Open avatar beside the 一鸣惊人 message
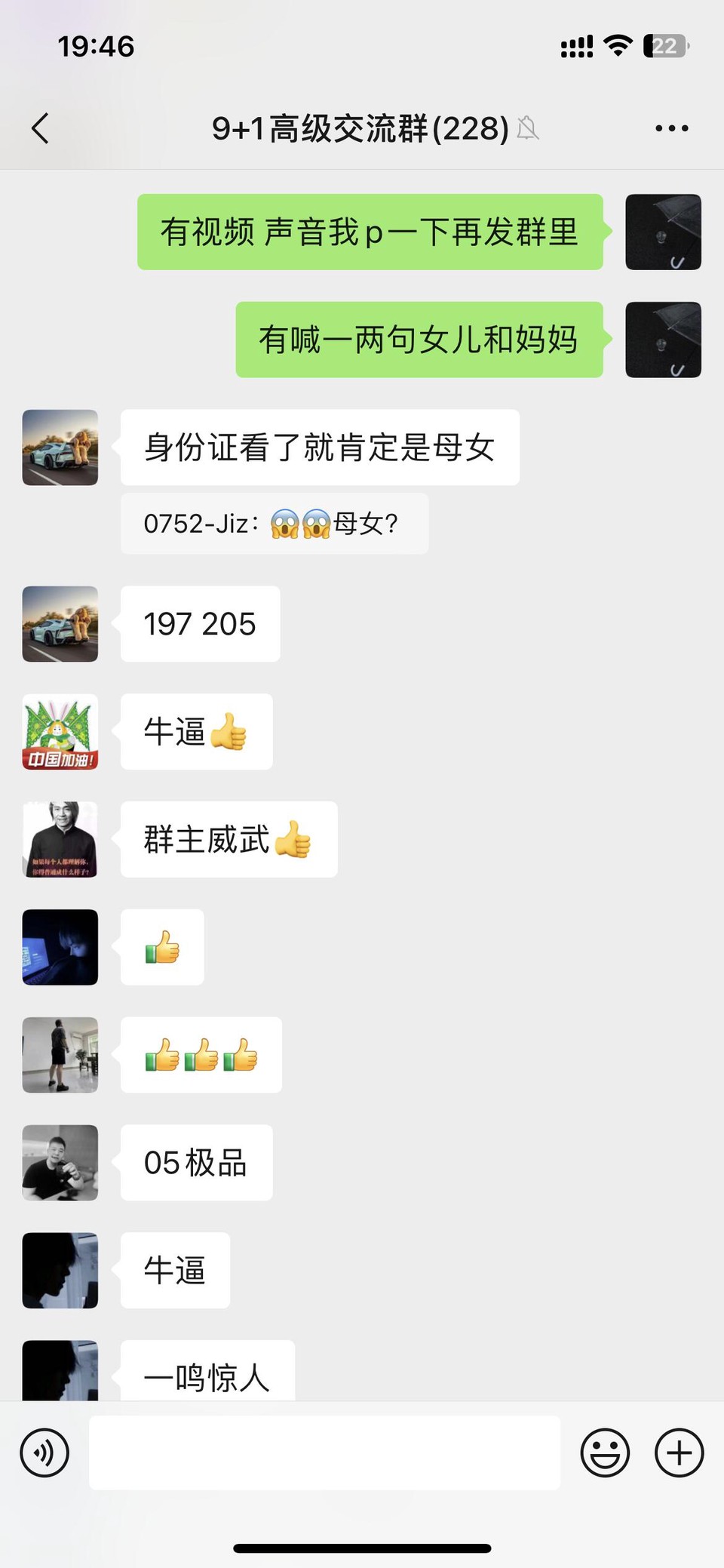Viewport: 724px width, 1568px height. (60, 1370)
